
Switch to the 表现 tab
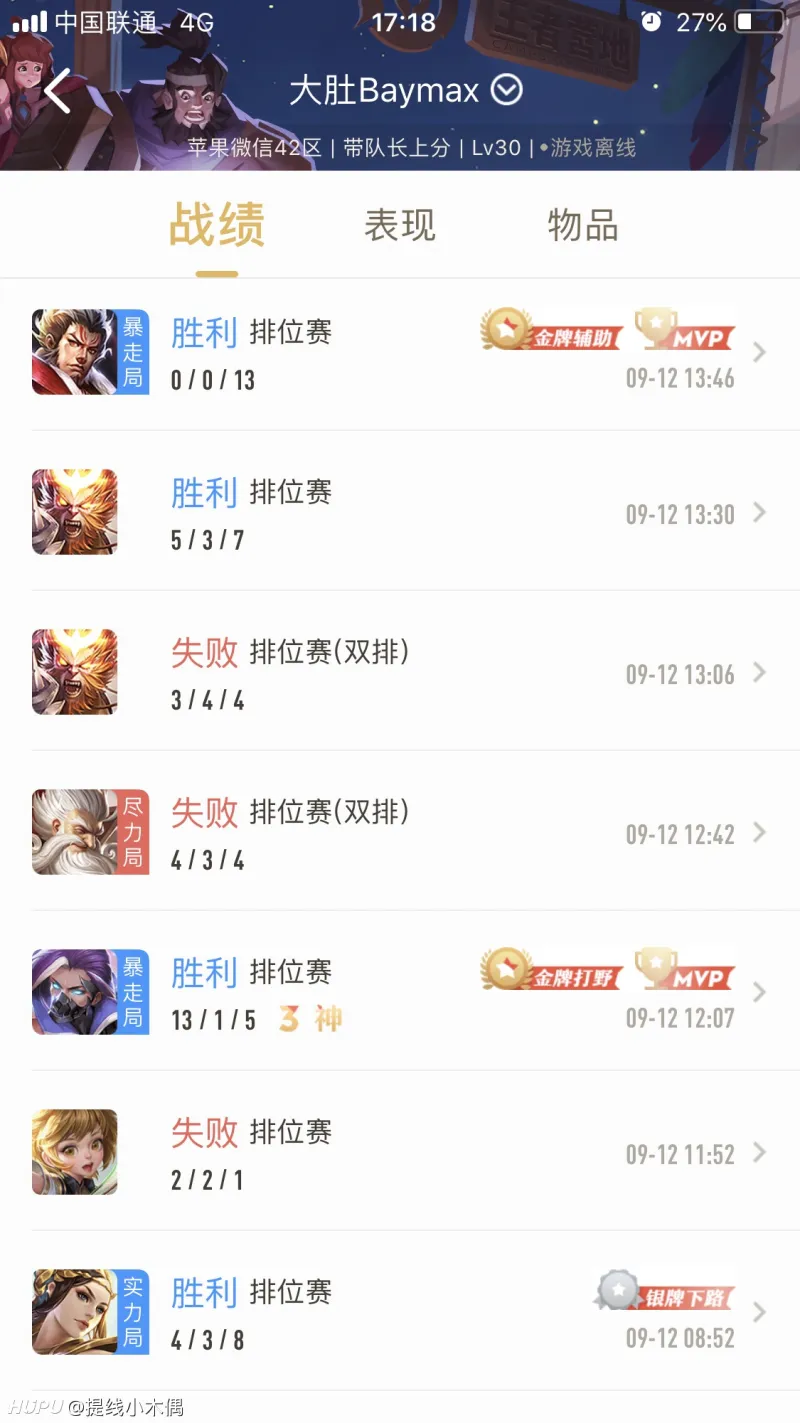coord(400,225)
